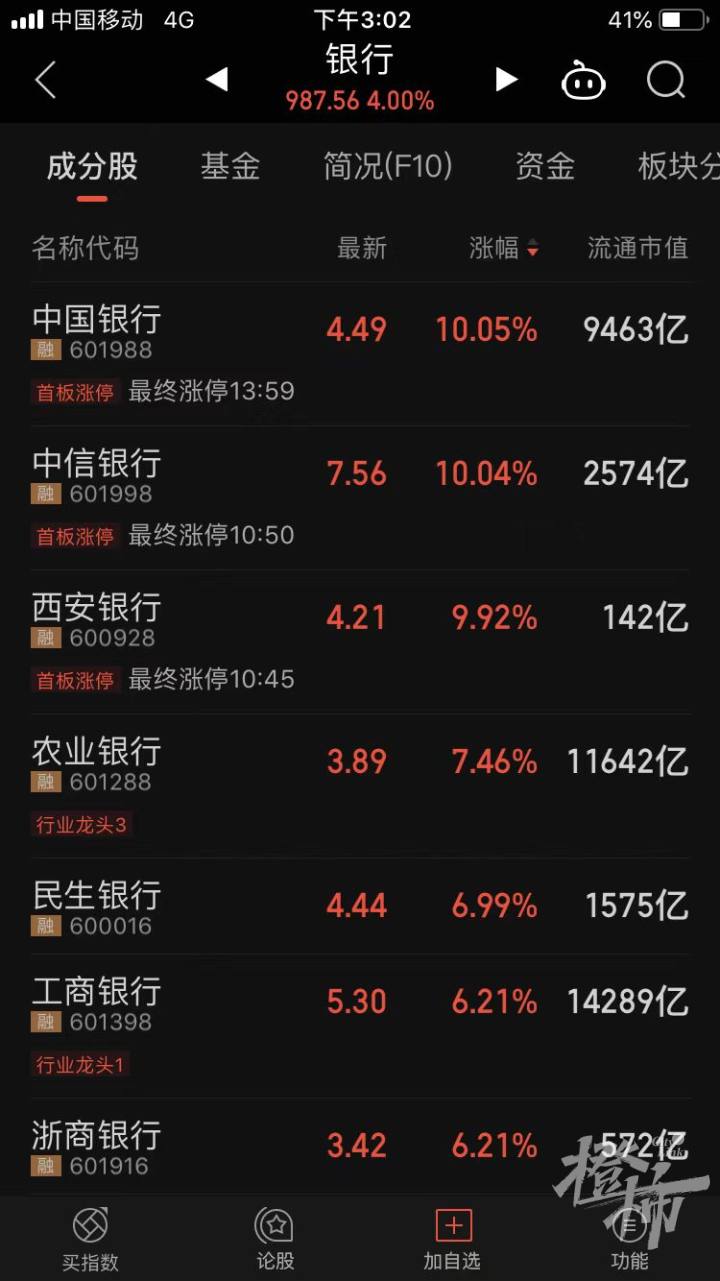Switch to the next sector with right triangle
The image size is (720, 1281).
point(507,79)
